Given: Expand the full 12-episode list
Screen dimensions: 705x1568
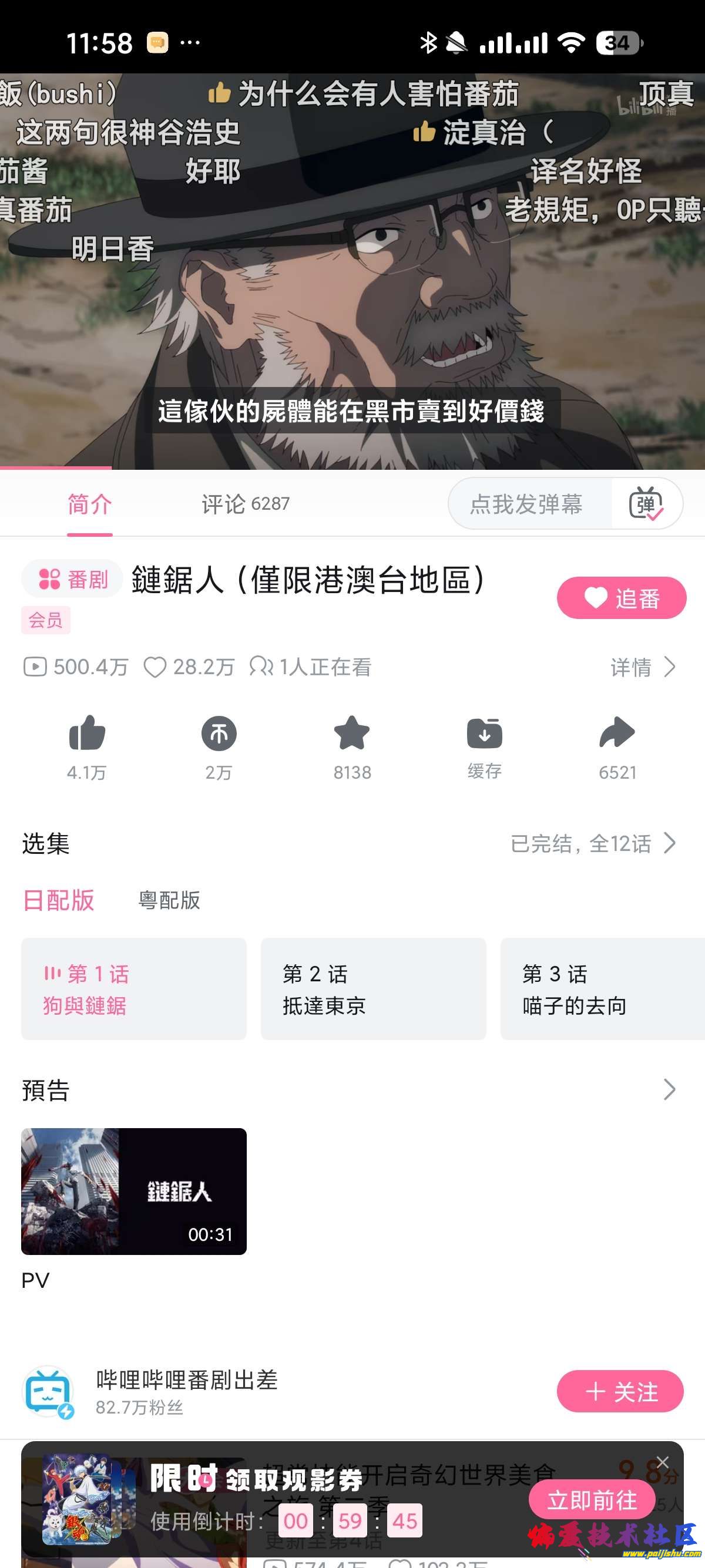Looking at the screenshot, I should click(593, 843).
